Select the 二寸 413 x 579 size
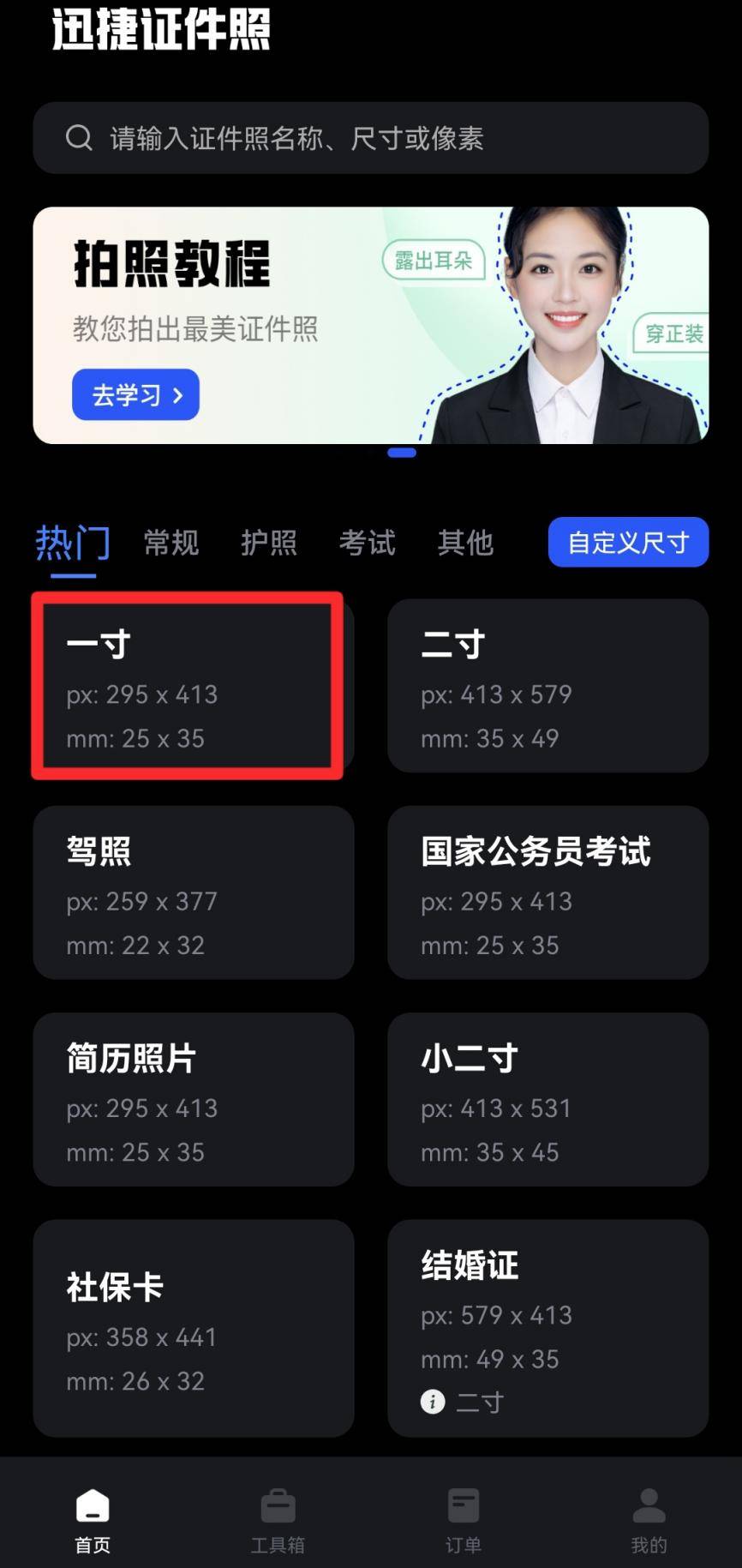Screen dimensions: 742x1568 548,686
